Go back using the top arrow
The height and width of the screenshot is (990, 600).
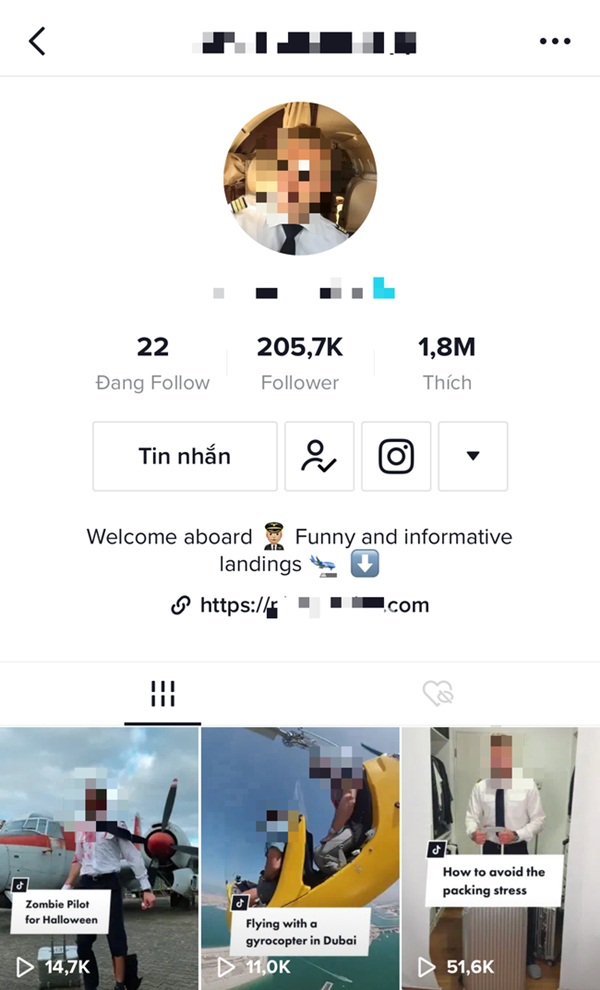(38, 42)
